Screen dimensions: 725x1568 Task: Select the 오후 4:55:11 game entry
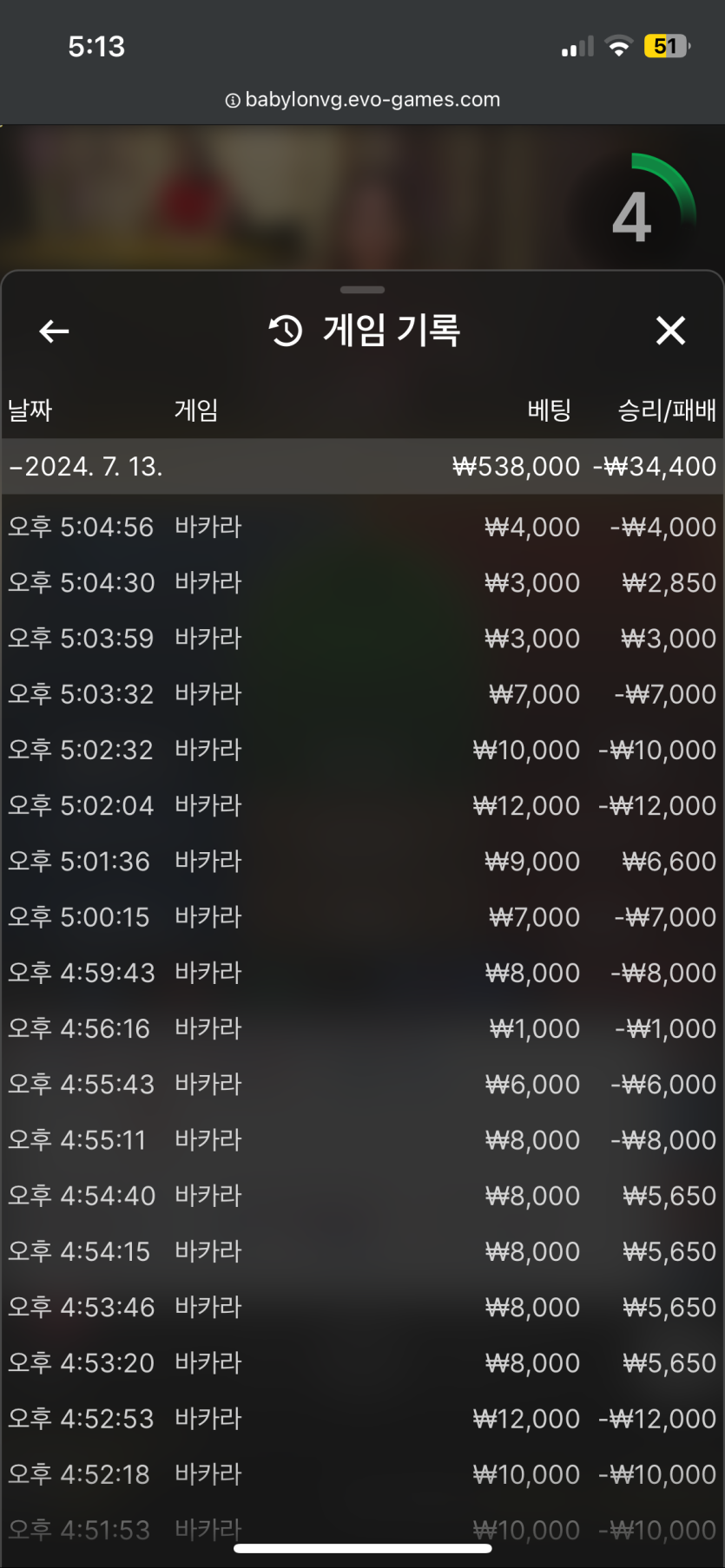pyautogui.click(x=362, y=1139)
